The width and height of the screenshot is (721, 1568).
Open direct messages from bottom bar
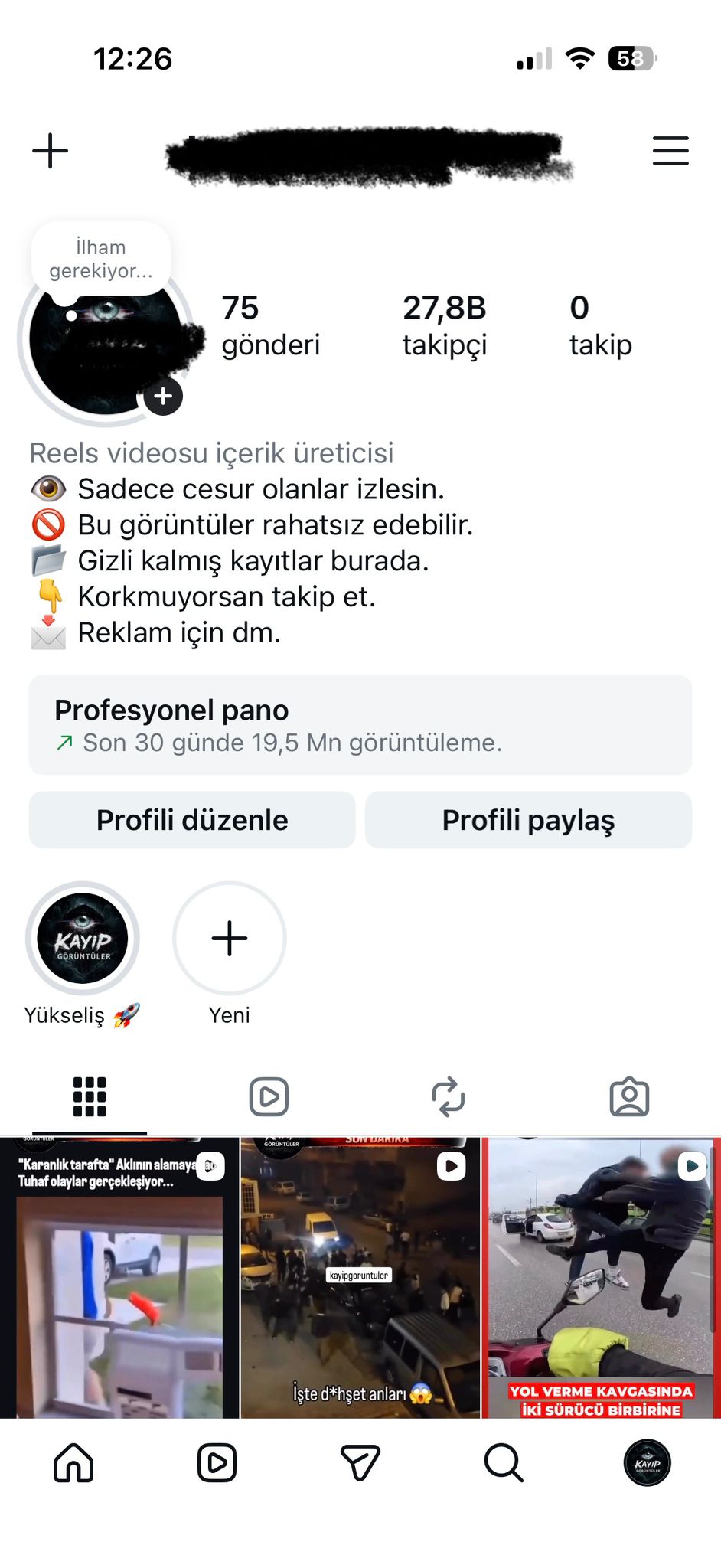coord(360,1463)
